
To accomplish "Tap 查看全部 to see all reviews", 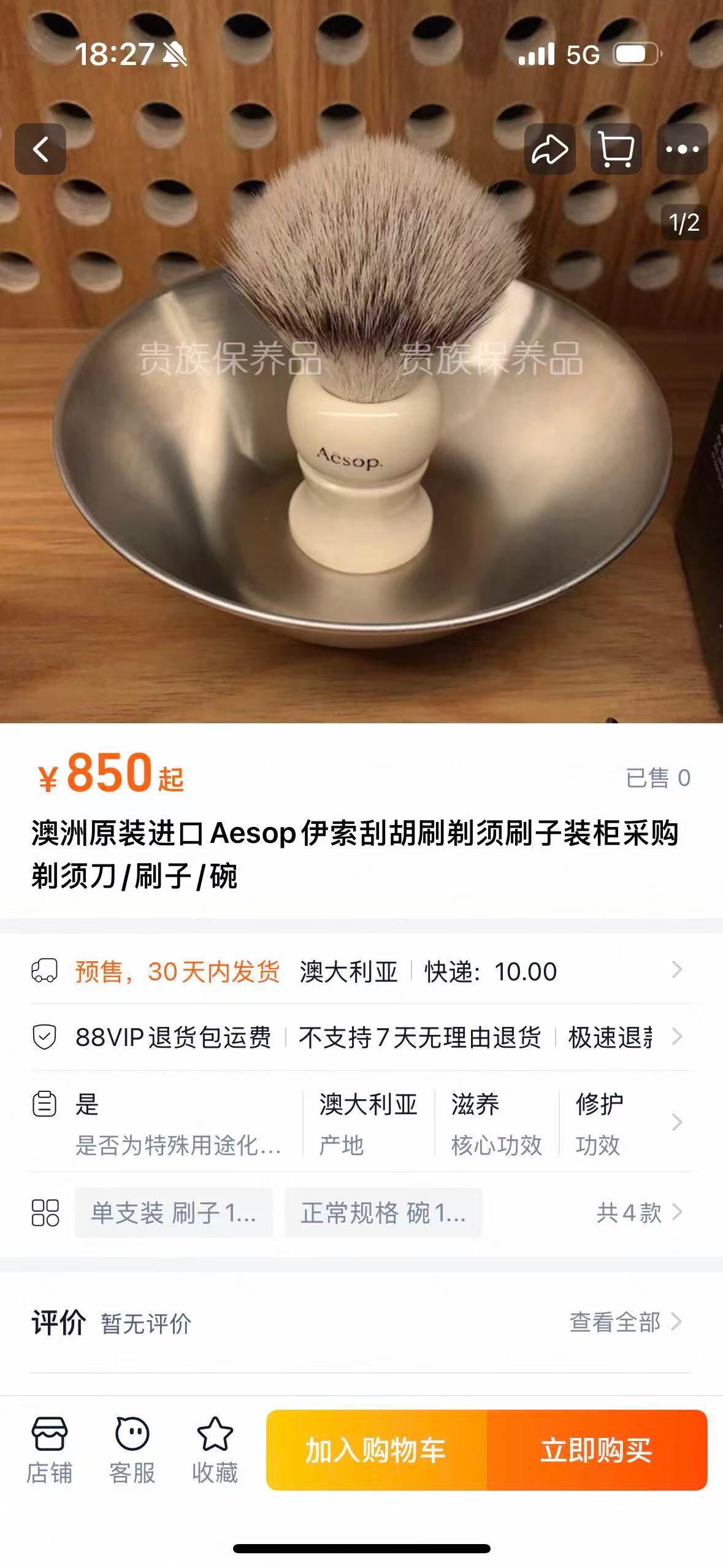I will 625,1323.
